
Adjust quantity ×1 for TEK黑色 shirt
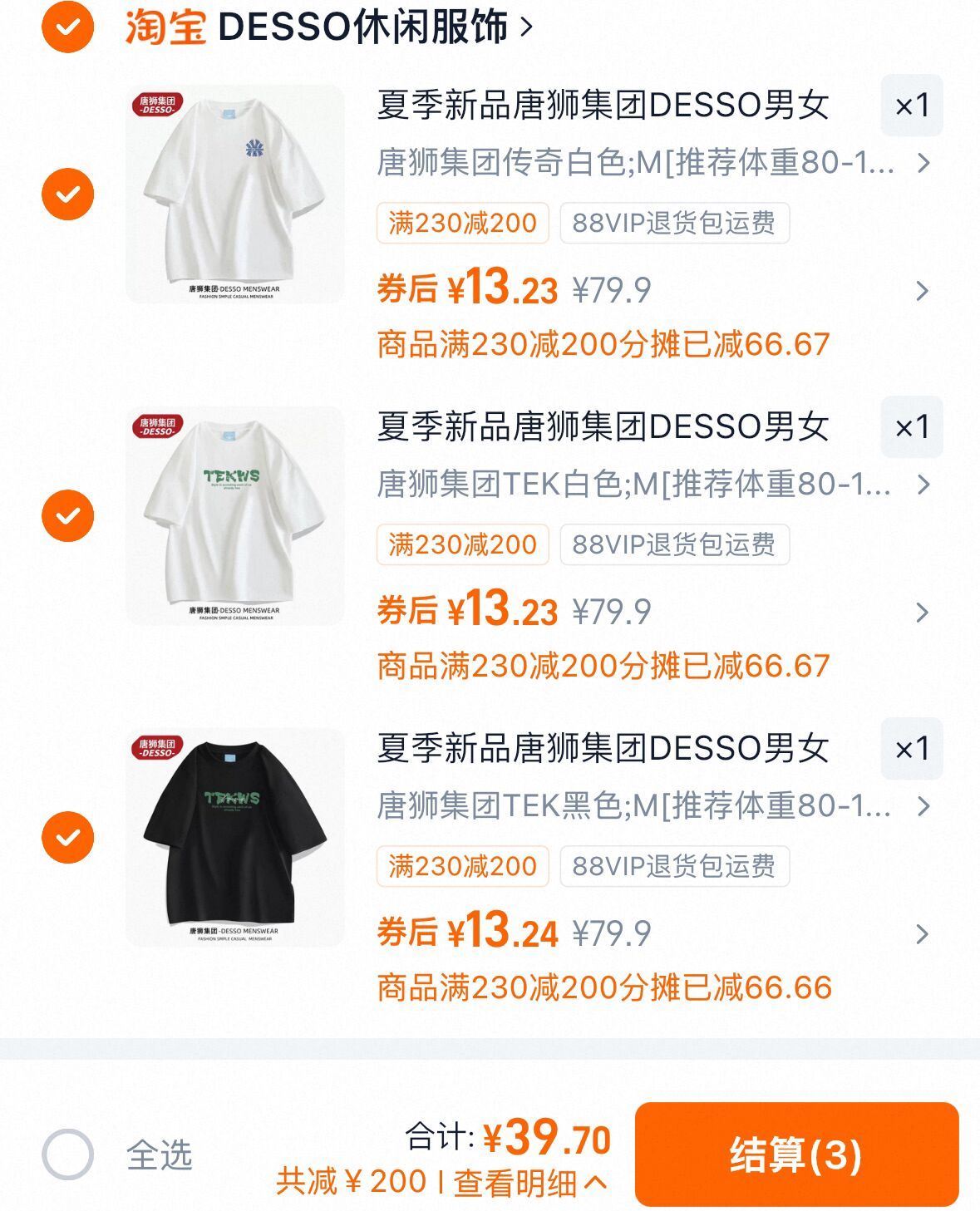(x=912, y=749)
